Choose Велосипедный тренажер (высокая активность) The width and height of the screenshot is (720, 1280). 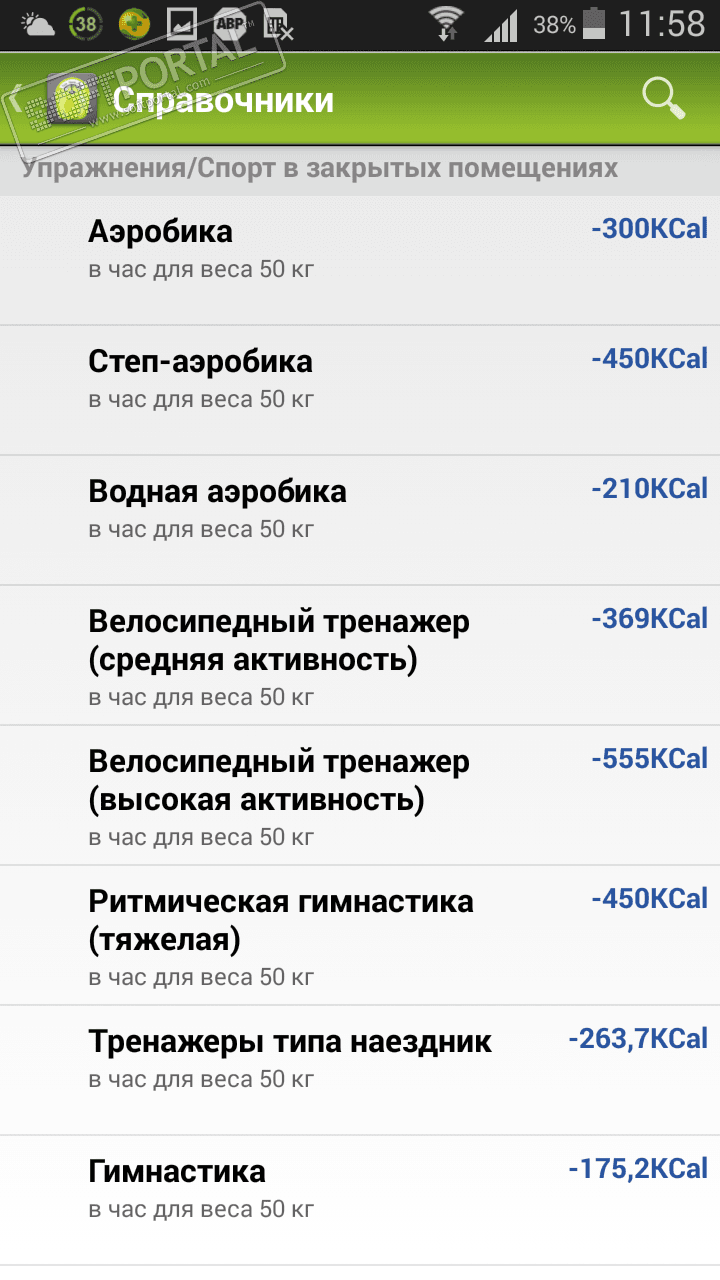pyautogui.click(x=360, y=795)
